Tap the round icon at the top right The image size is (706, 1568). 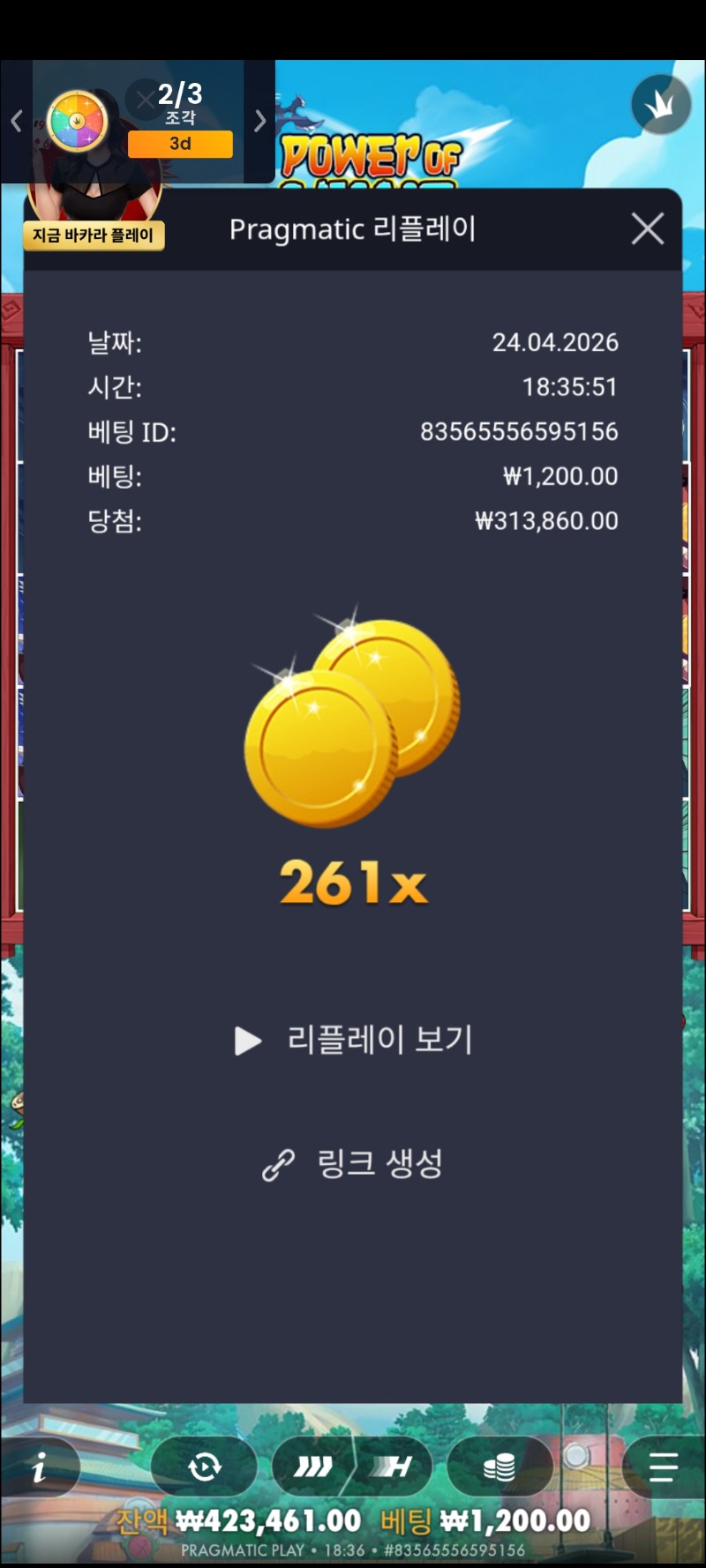click(x=661, y=104)
